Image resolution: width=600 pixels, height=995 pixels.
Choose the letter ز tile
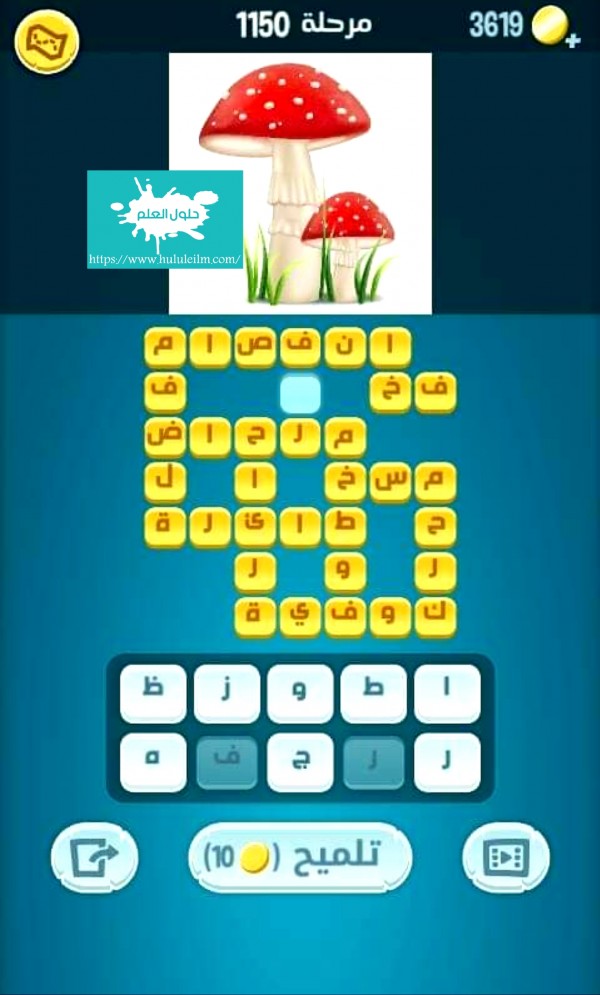pyautogui.click(x=226, y=692)
